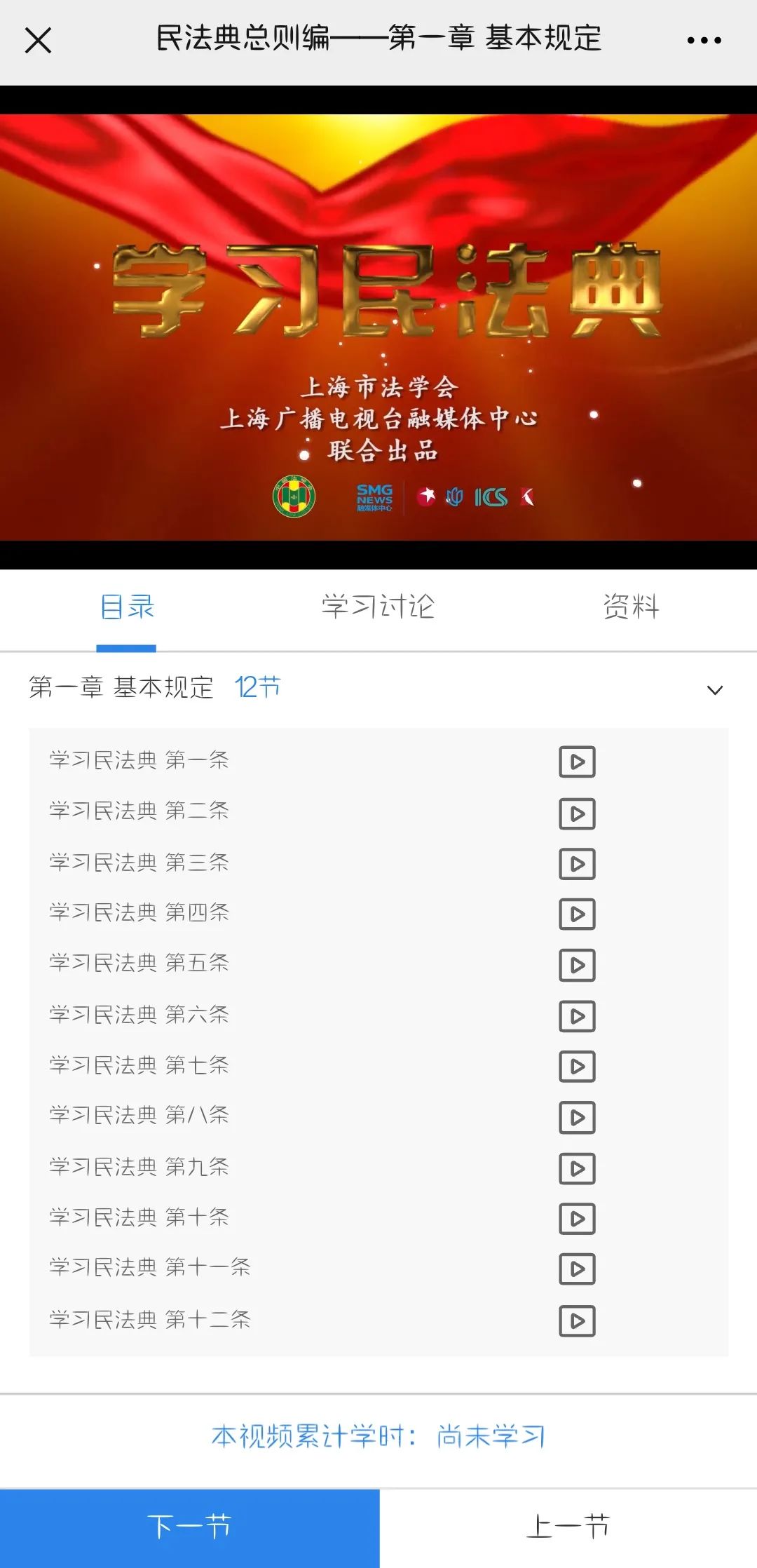This screenshot has width=757, height=1568.
Task: Collapse the 第一章 基本规定 section
Action: pos(714,689)
